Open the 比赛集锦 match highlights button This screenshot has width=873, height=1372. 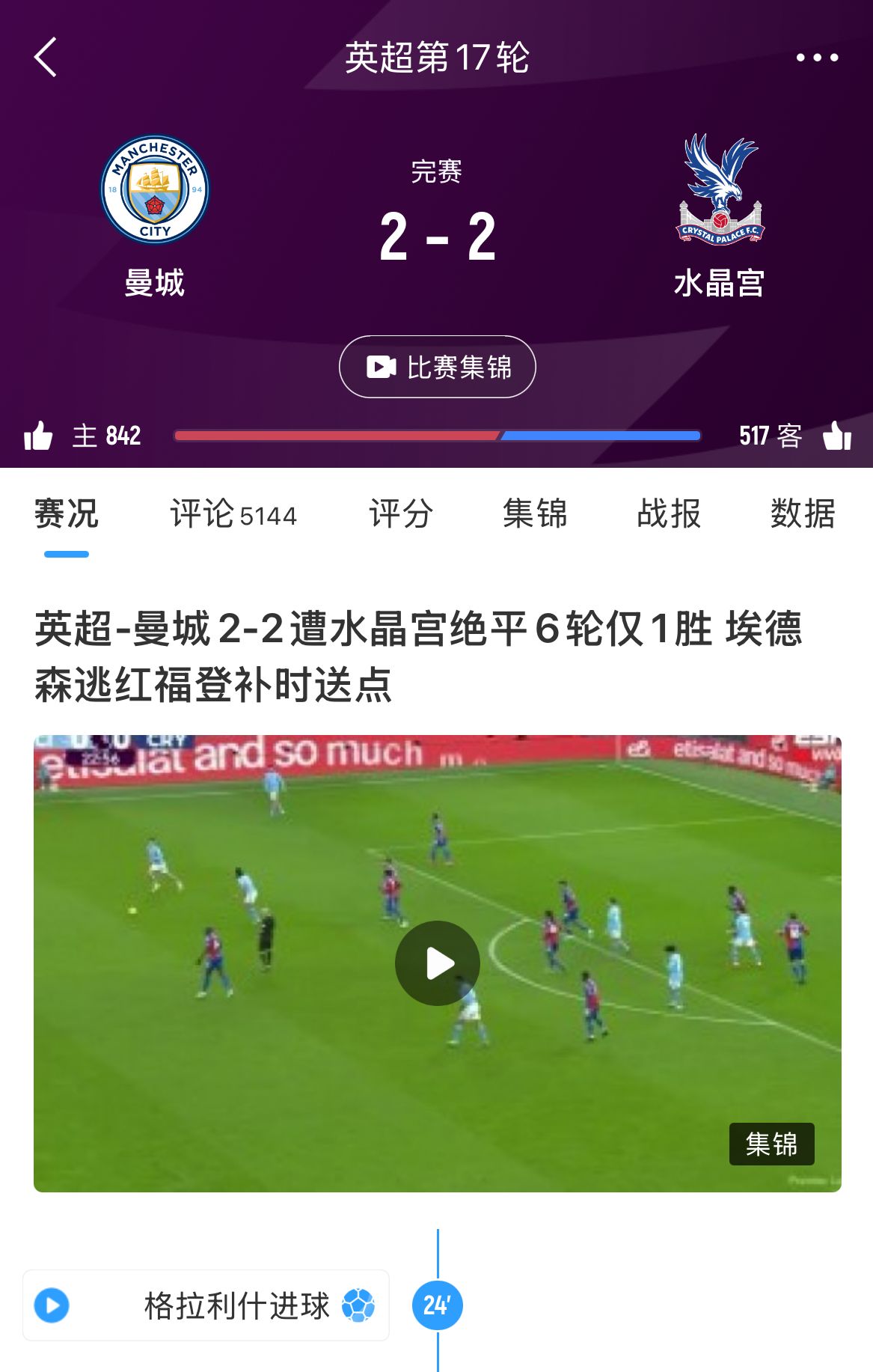click(x=438, y=367)
